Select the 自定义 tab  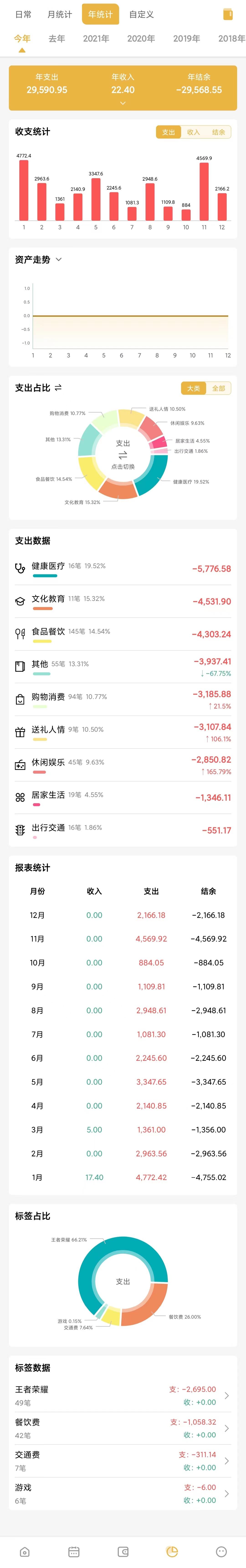[141, 14]
